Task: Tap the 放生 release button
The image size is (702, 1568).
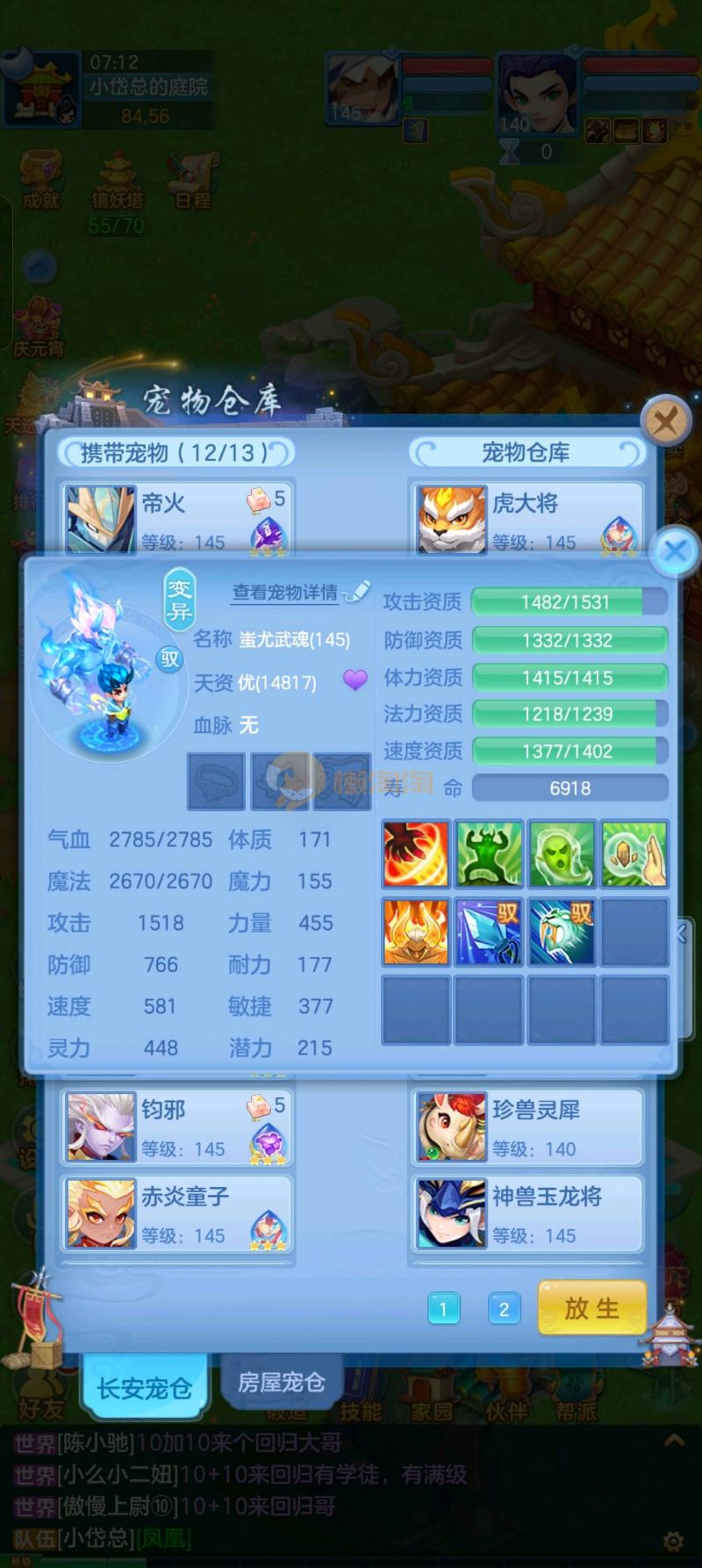Action: [592, 1308]
